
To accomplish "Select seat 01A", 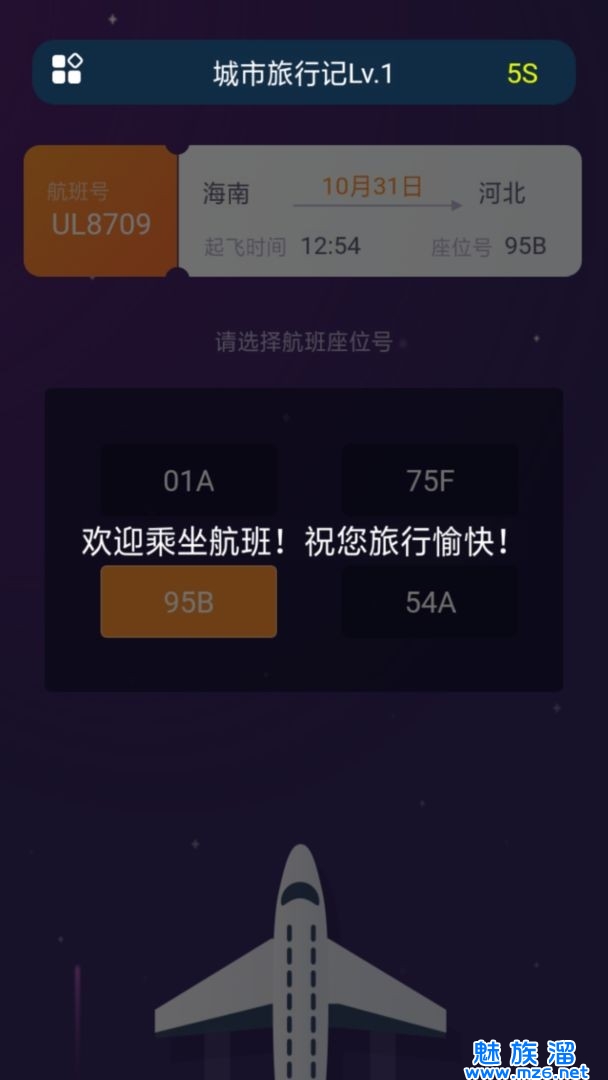I will [x=188, y=481].
